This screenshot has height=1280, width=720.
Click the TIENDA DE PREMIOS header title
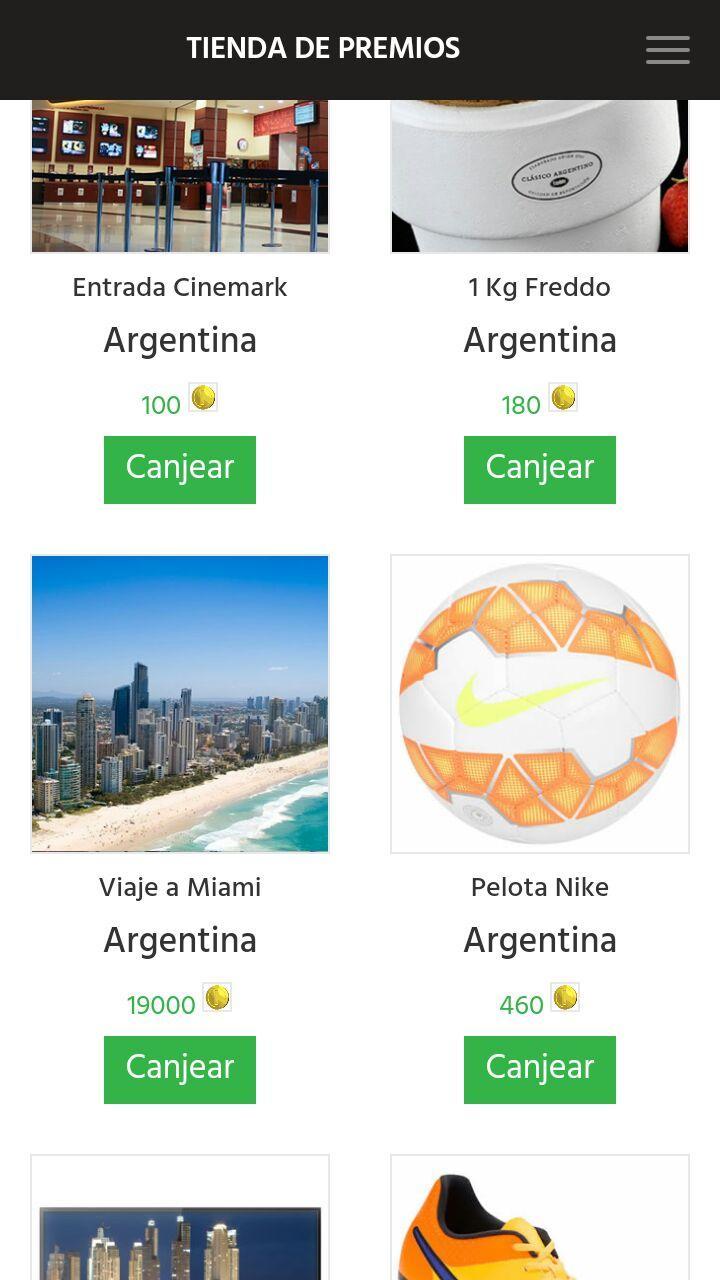click(x=323, y=48)
